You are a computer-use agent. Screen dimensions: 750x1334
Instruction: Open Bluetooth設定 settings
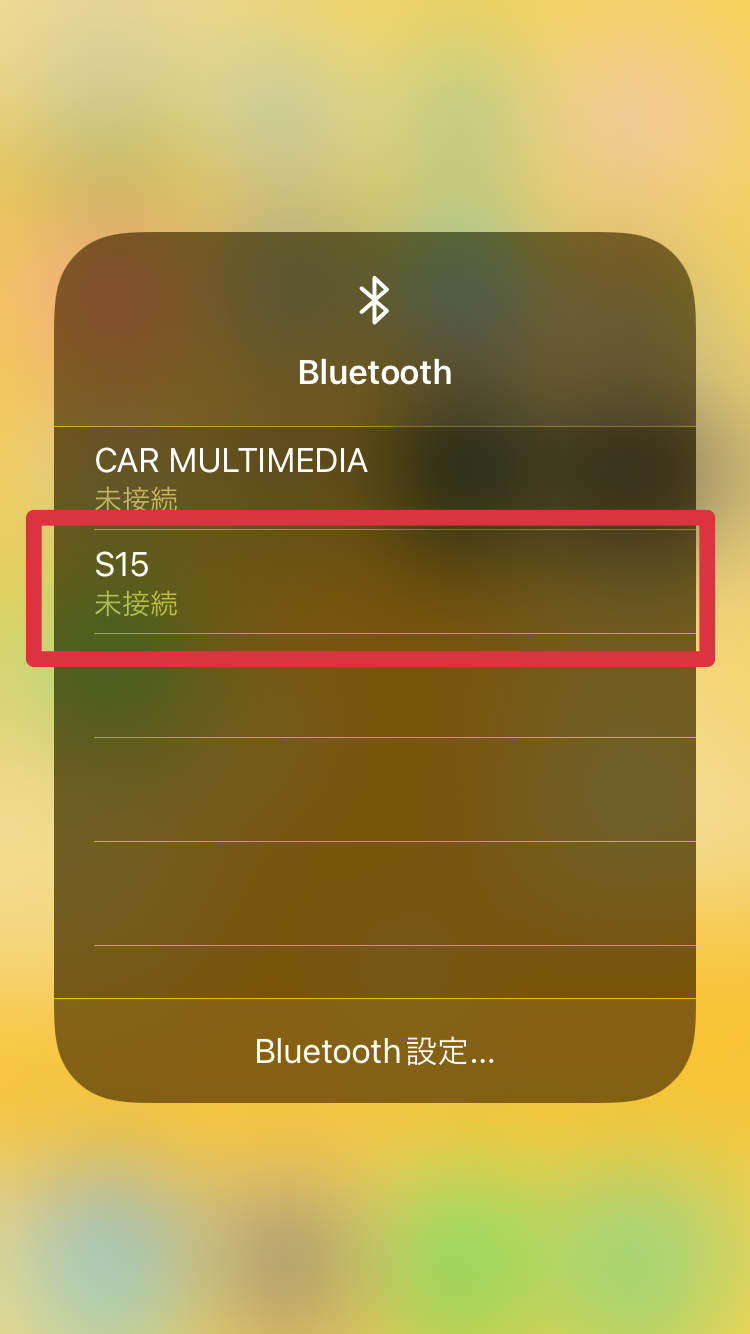tap(375, 1051)
